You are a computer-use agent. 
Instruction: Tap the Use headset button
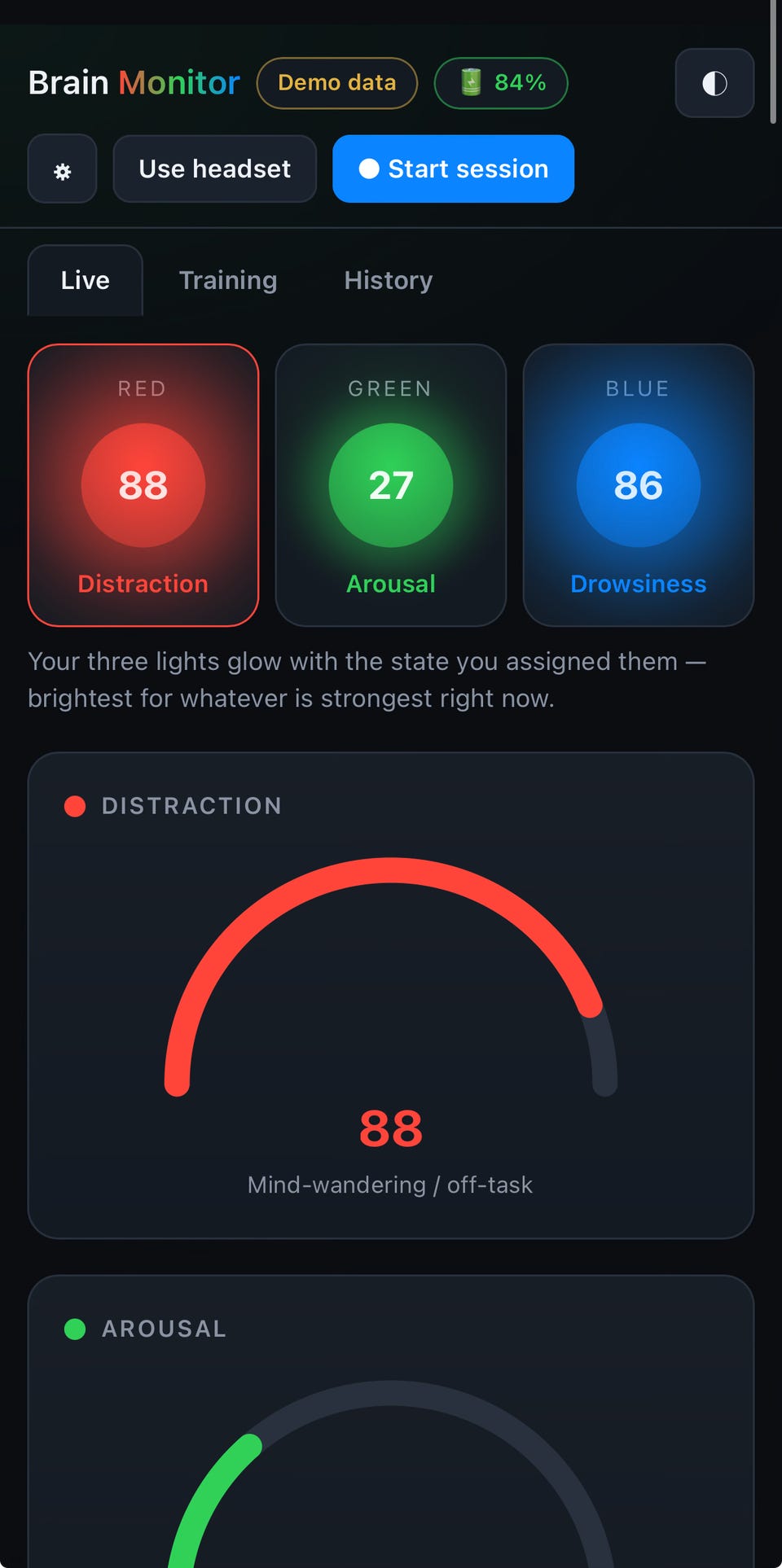214,169
